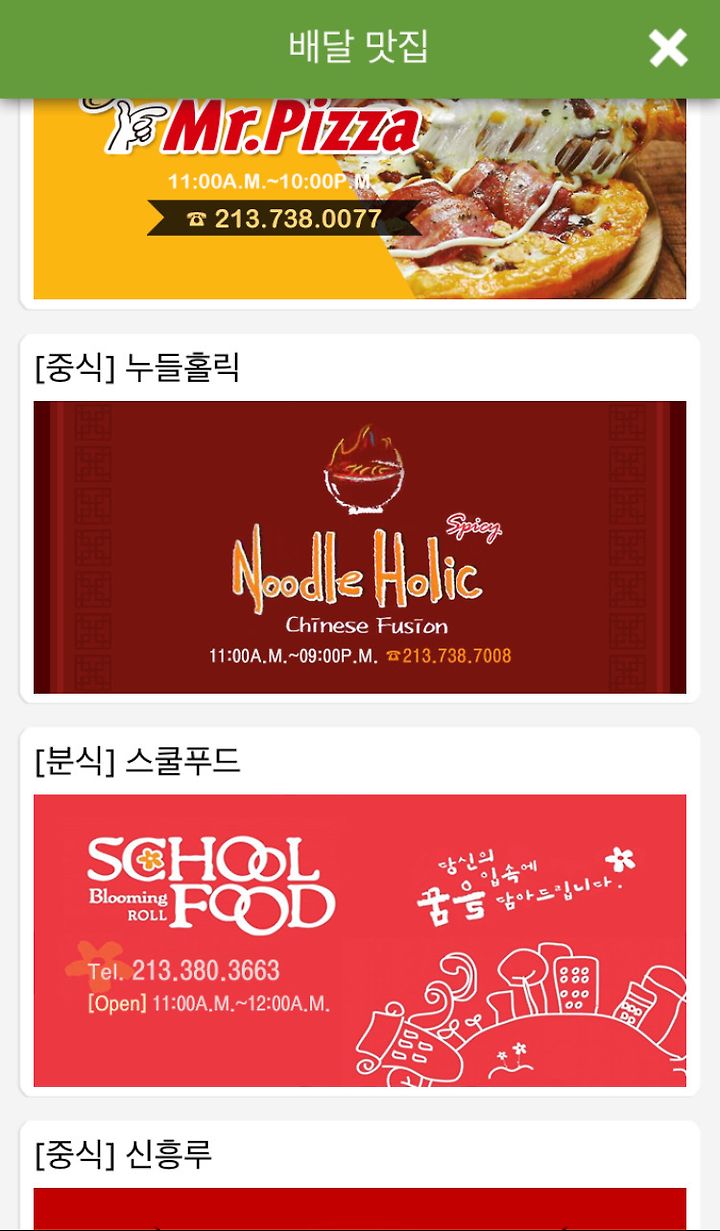Open the 스쿨푸드 School Food card
Viewport: 720px width, 1231px height.
point(359,940)
